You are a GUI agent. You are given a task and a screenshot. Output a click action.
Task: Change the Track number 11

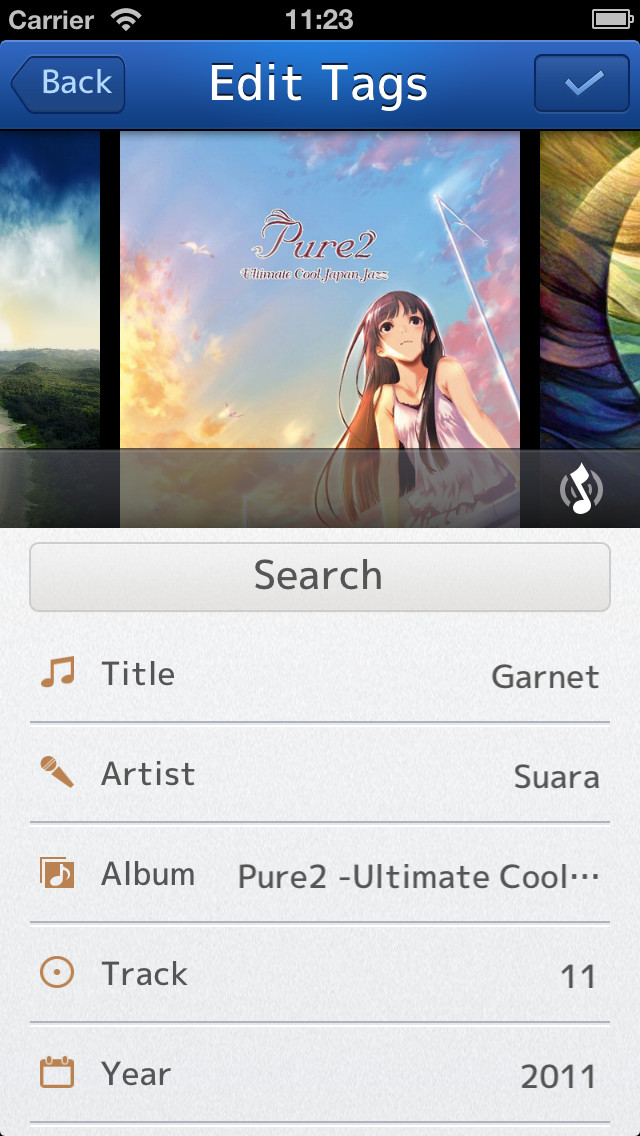point(320,974)
